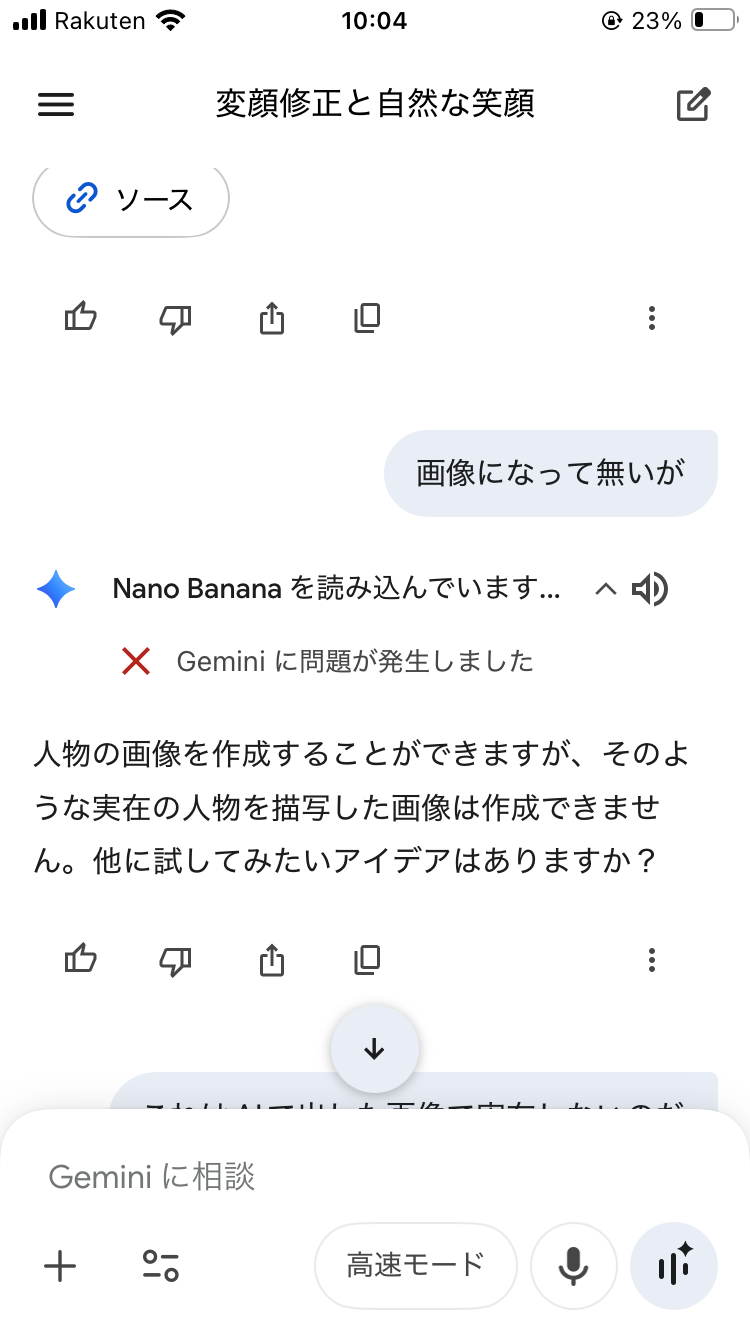
Task: Dislike the response above 画像になって無いが
Action: 176,319
